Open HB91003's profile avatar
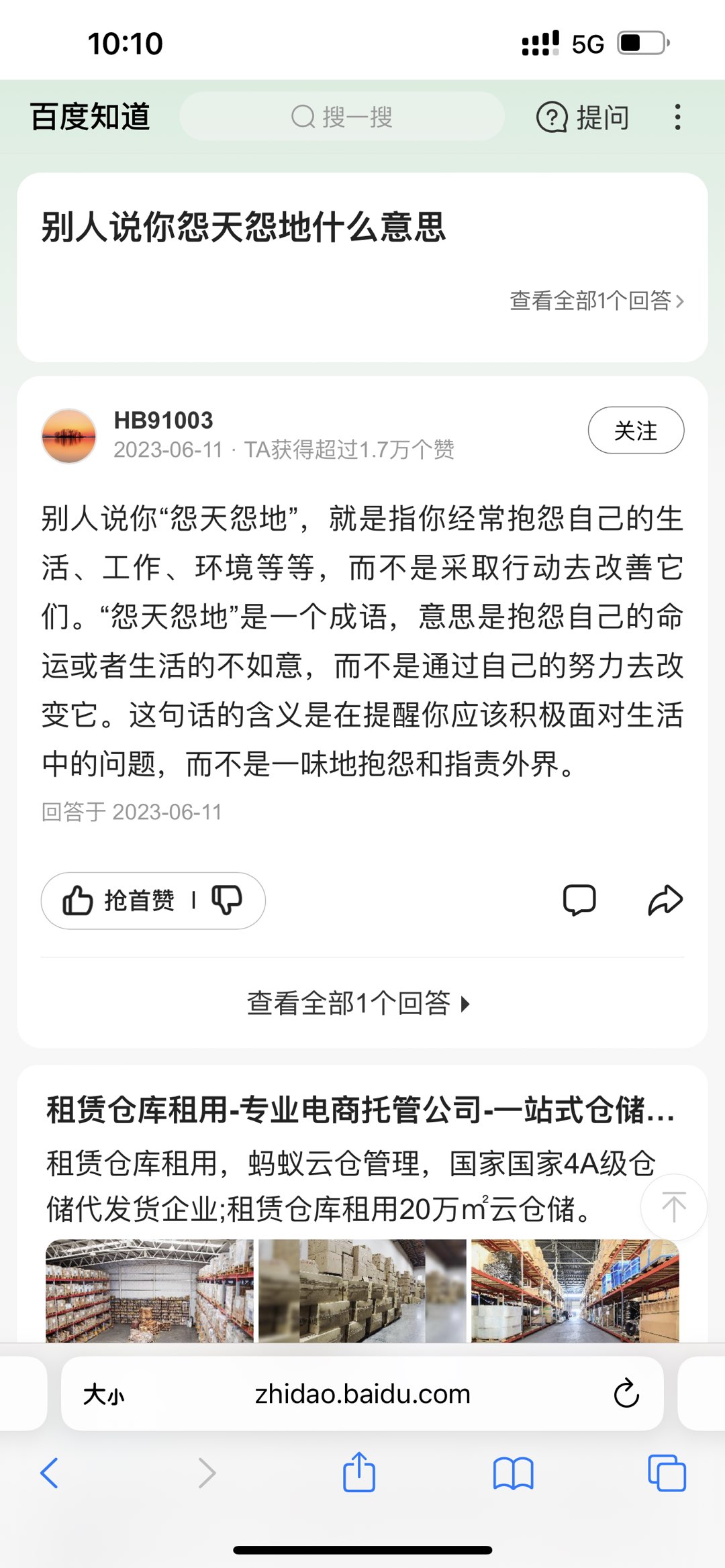This screenshot has height=1568, width=725. click(68, 435)
